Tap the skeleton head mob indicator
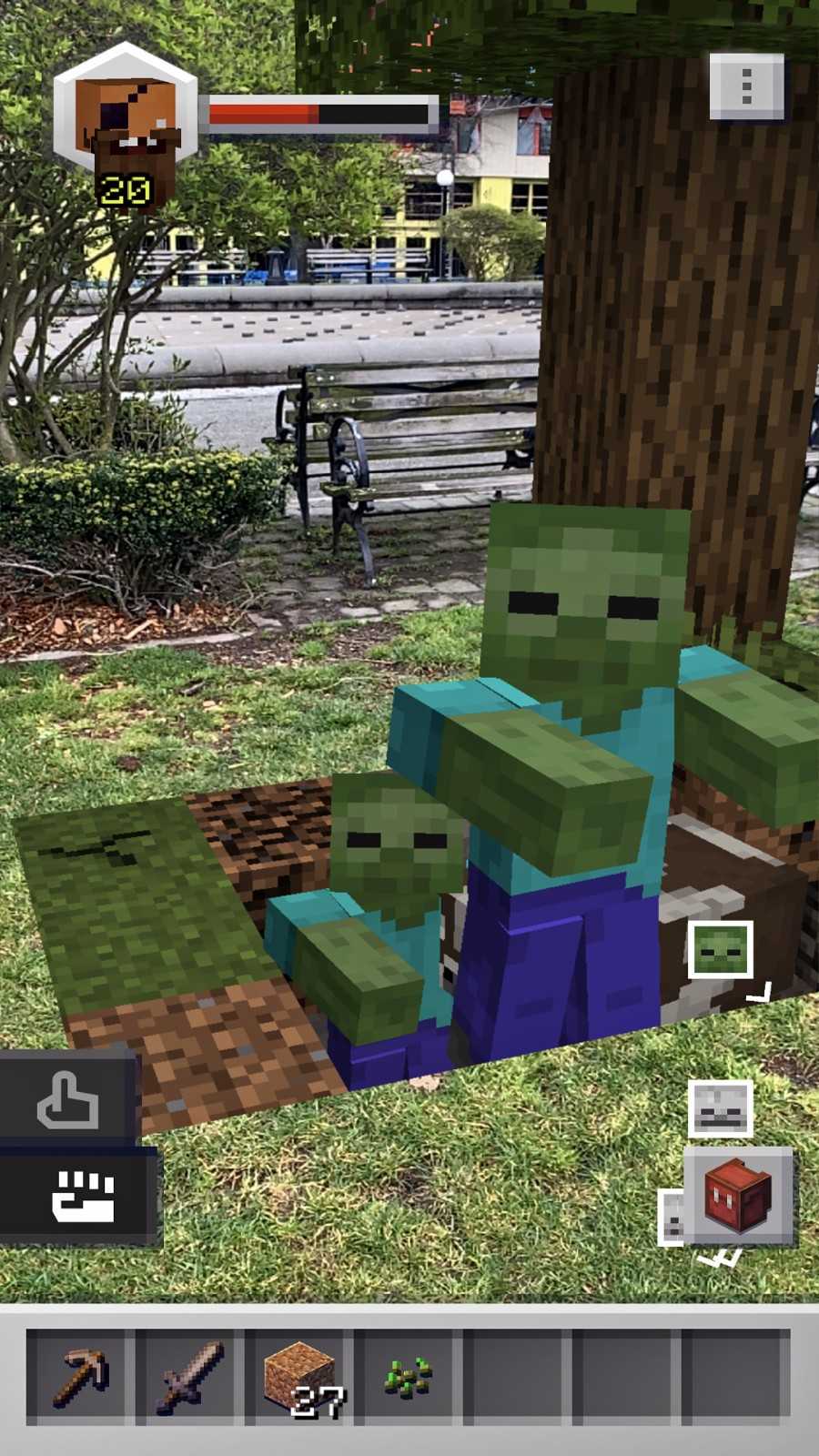The height and width of the screenshot is (1456, 819). click(x=720, y=1108)
